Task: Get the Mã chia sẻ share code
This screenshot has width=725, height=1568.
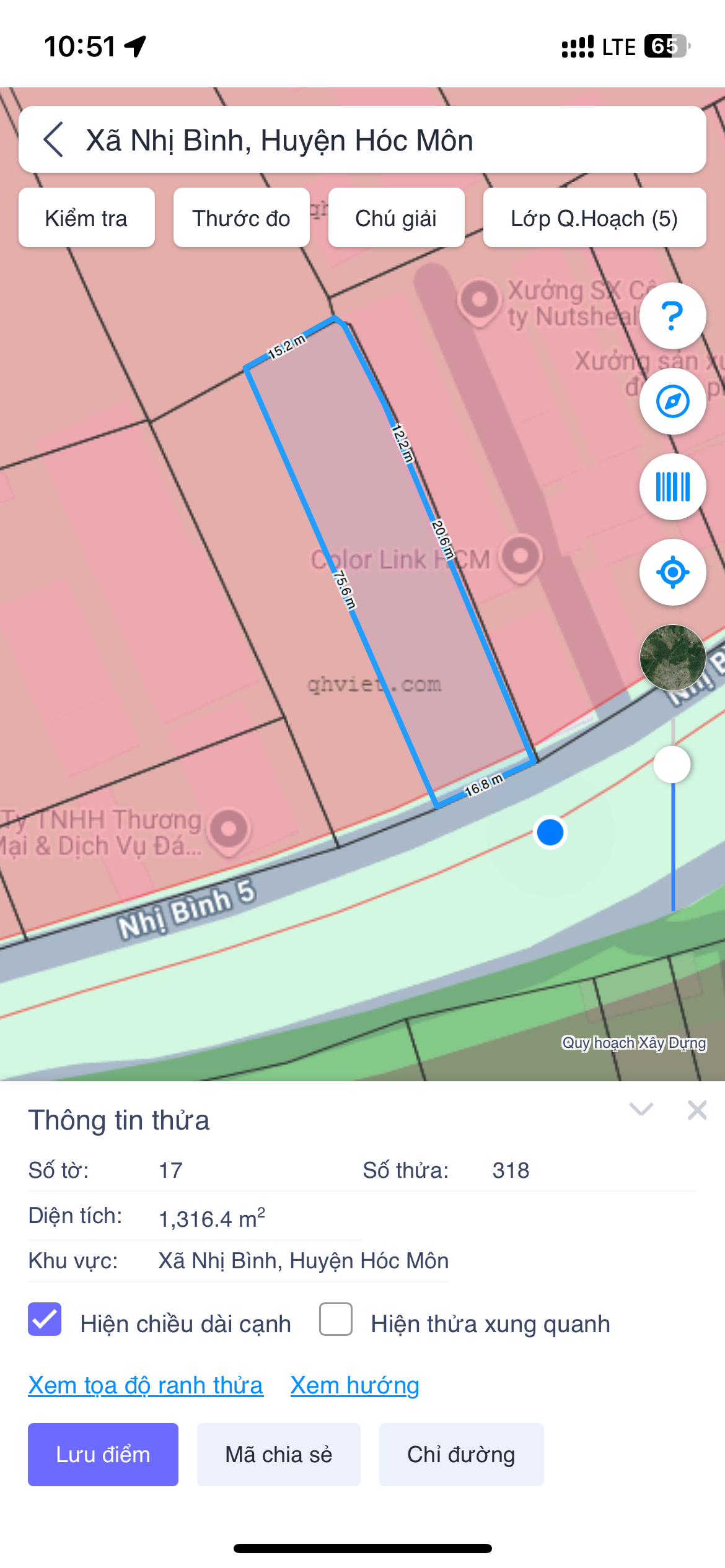Action: tap(278, 1454)
